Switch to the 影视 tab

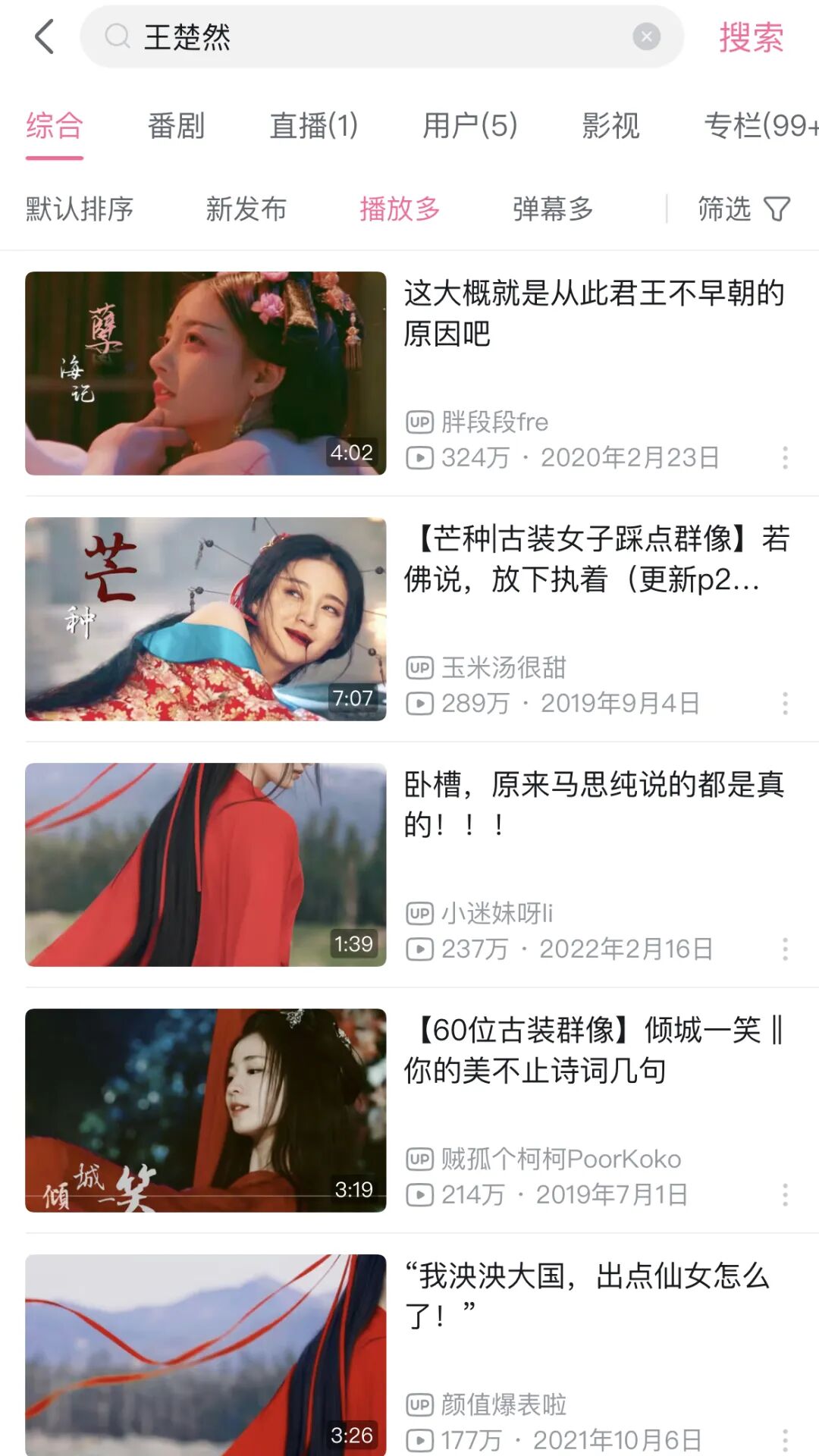pos(610,126)
